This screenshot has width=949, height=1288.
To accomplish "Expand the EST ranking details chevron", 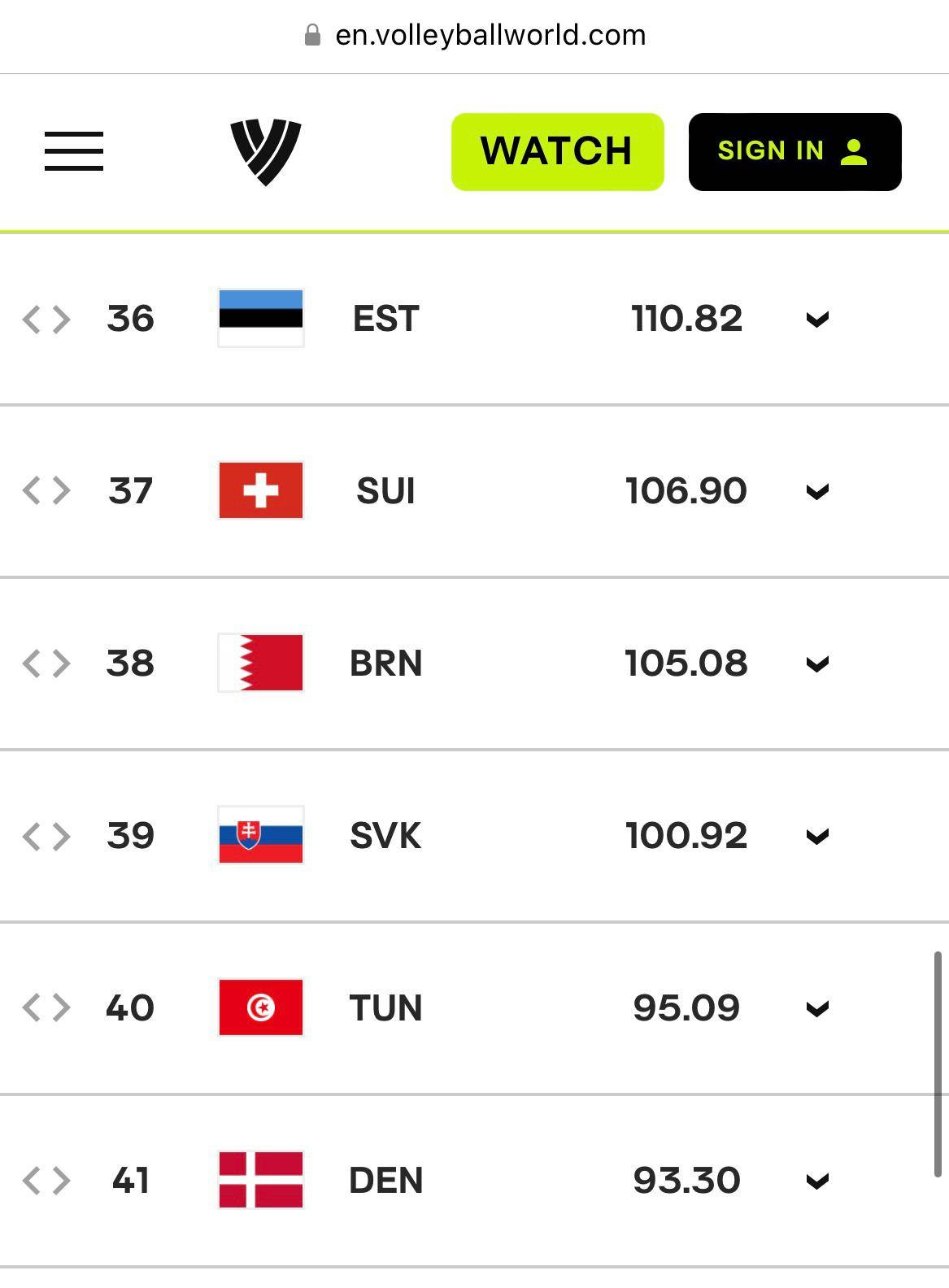I will [x=816, y=319].
